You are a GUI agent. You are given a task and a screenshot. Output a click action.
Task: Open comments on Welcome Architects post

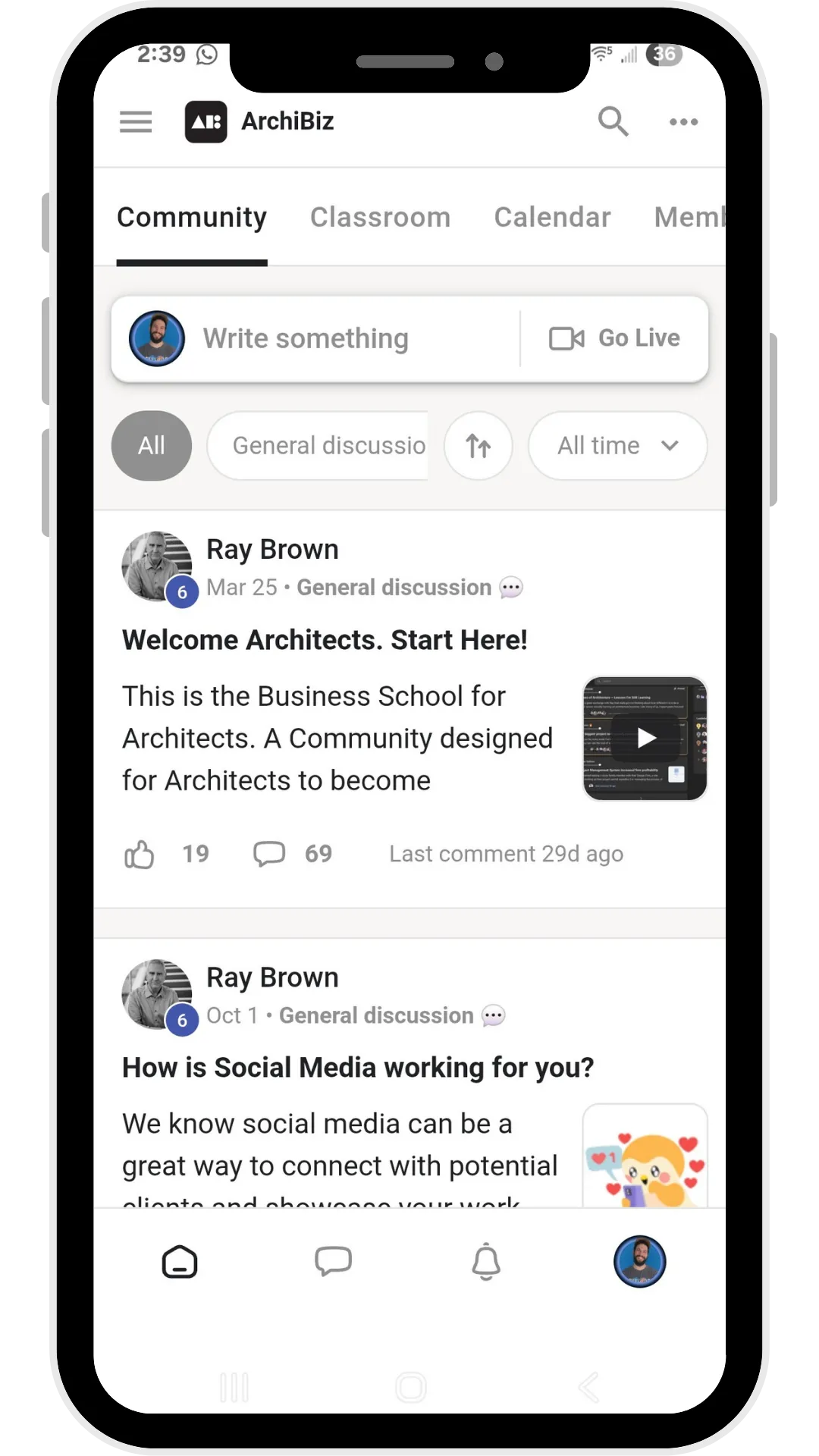(x=269, y=854)
